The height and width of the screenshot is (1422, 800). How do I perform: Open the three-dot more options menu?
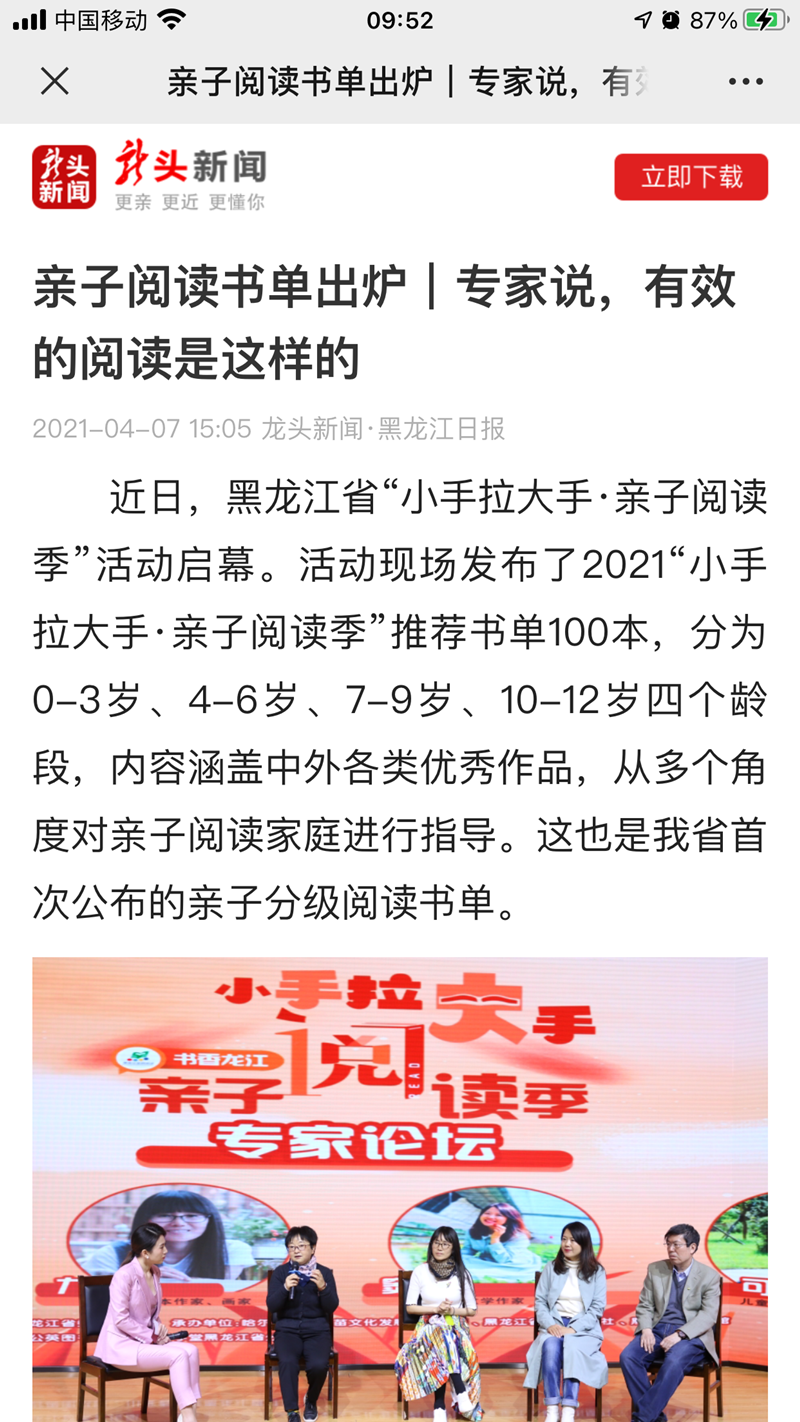point(745,82)
